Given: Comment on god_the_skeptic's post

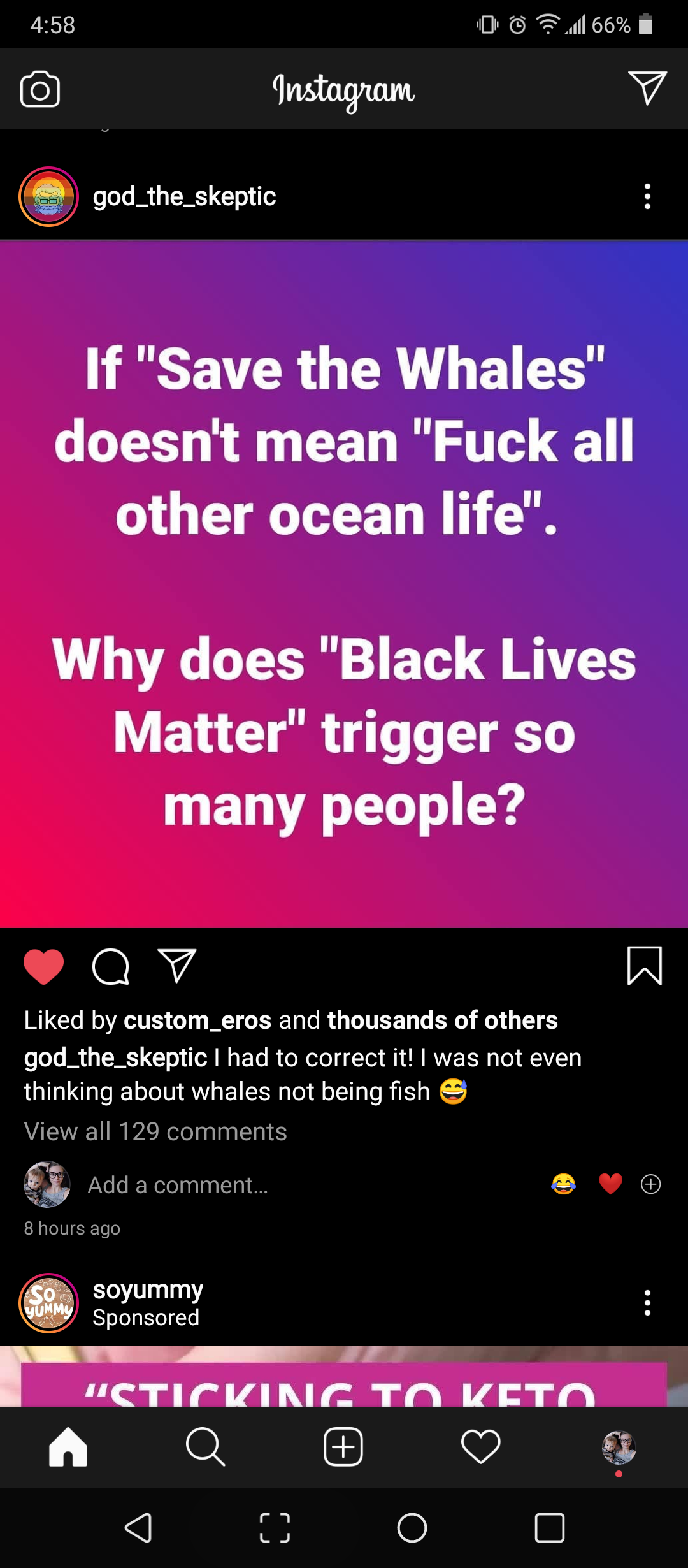Looking at the screenshot, I should click(x=111, y=966).
